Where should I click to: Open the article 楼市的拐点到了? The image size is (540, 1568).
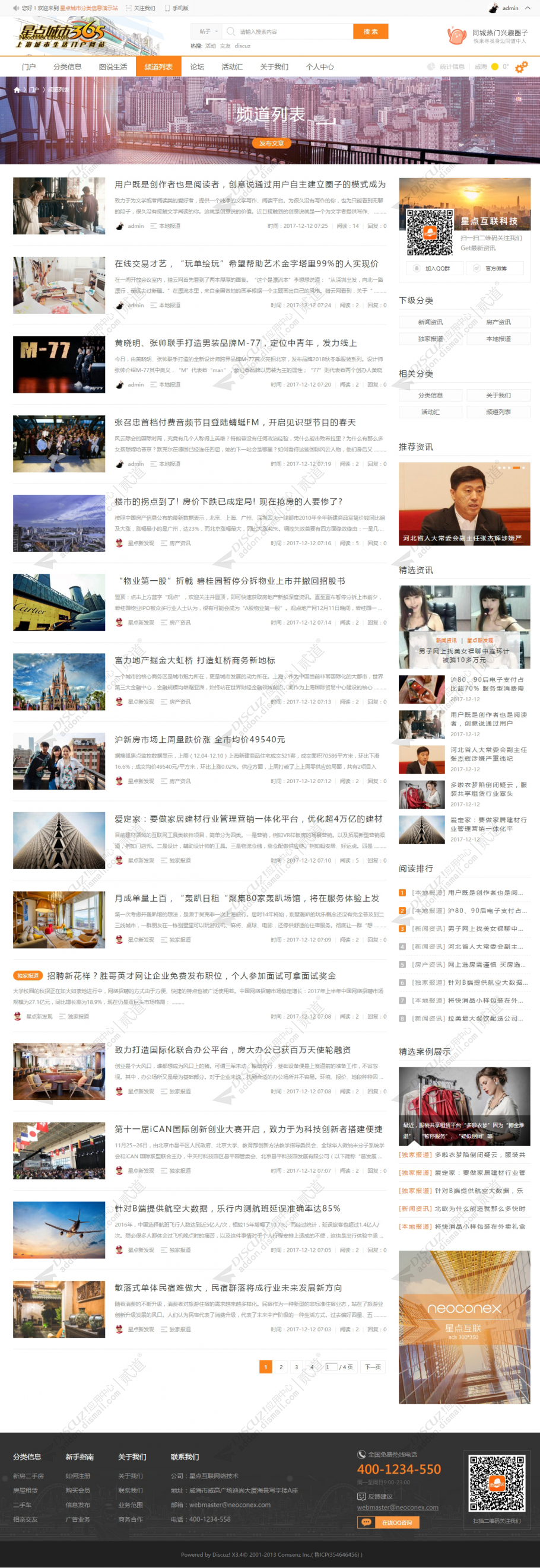coord(229,501)
